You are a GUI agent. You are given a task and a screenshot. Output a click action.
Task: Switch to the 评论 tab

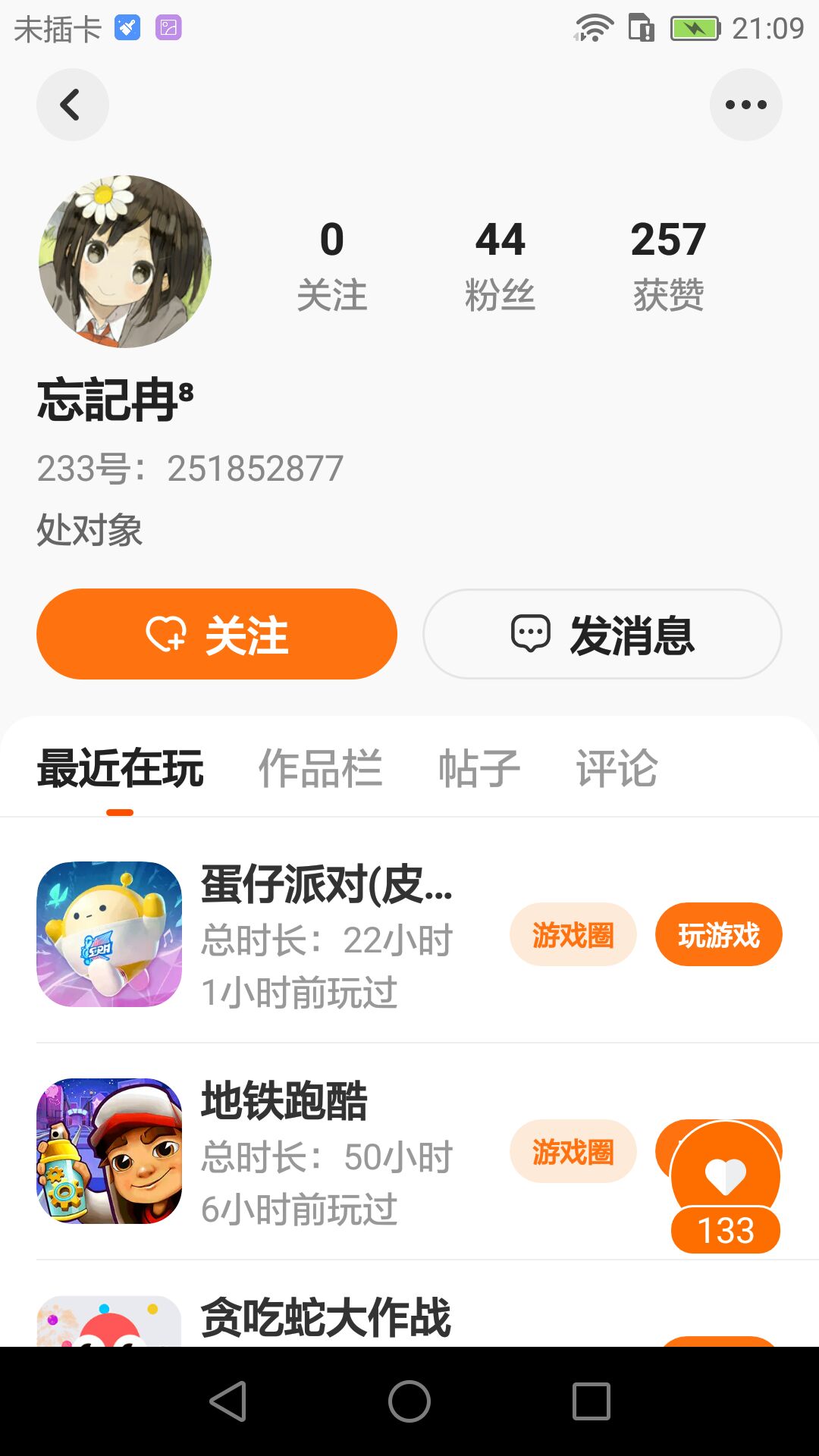click(x=617, y=769)
